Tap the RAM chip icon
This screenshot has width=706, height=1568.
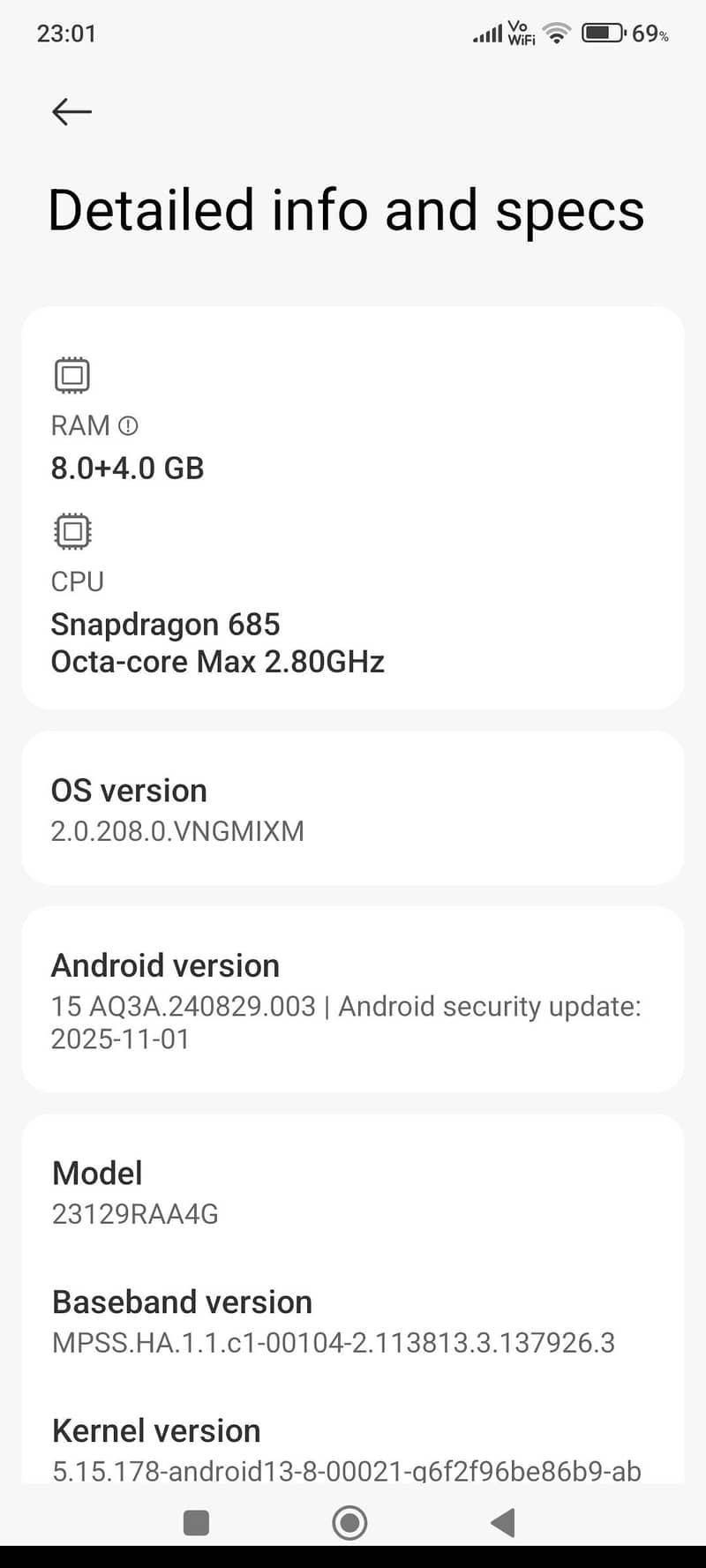pyautogui.click(x=73, y=374)
